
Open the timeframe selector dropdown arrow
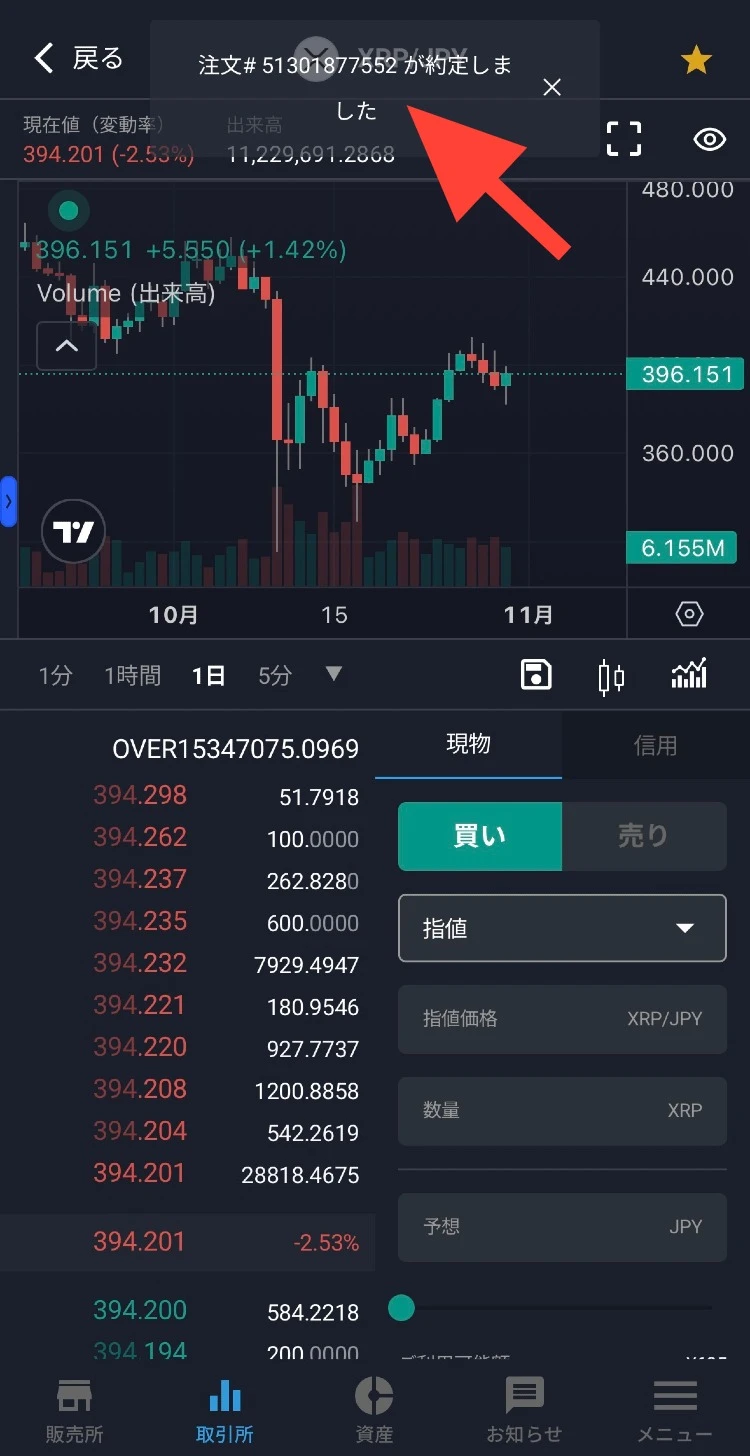pyautogui.click(x=333, y=675)
